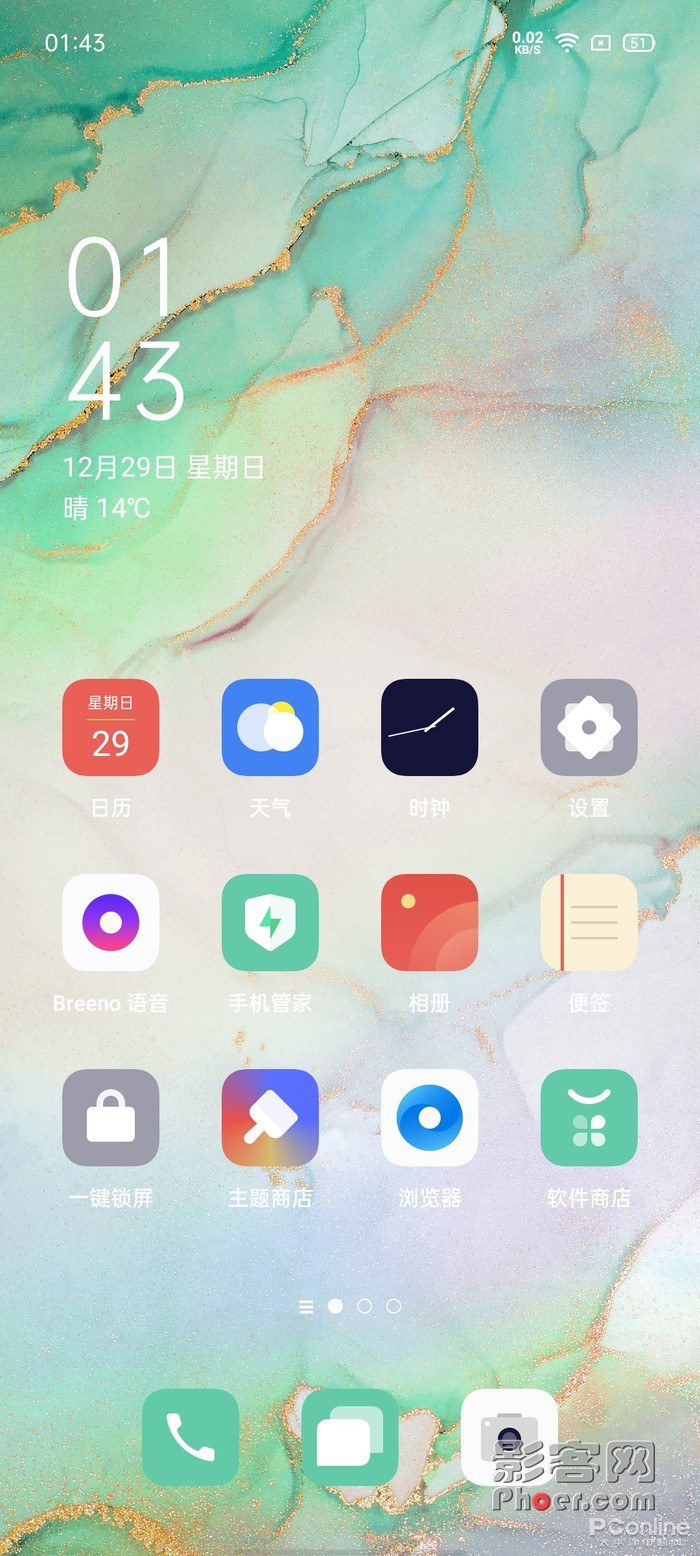This screenshot has width=700, height=1556.
Task: Launch the 便签 notes app
Action: [x=589, y=922]
